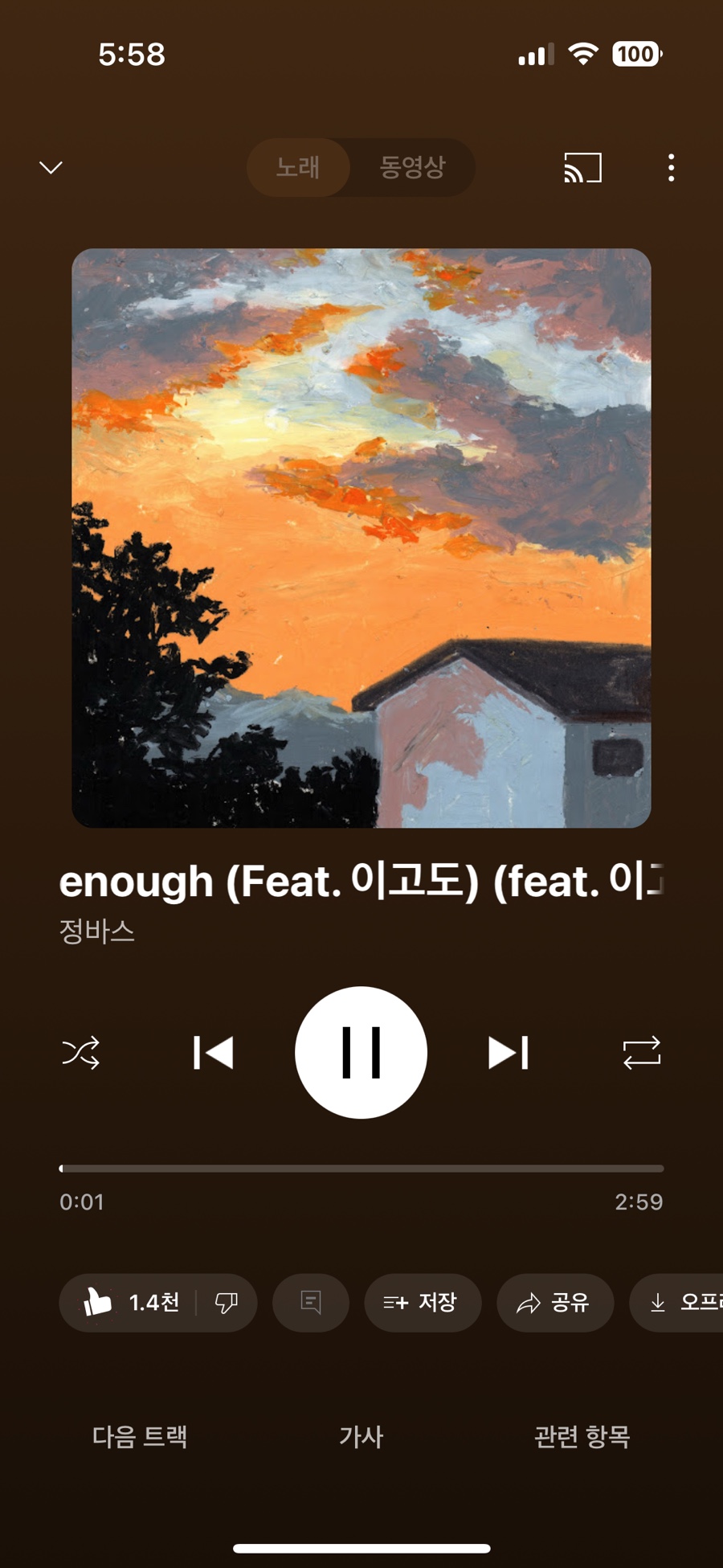Save the song with the 저장 chip

[423, 1303]
